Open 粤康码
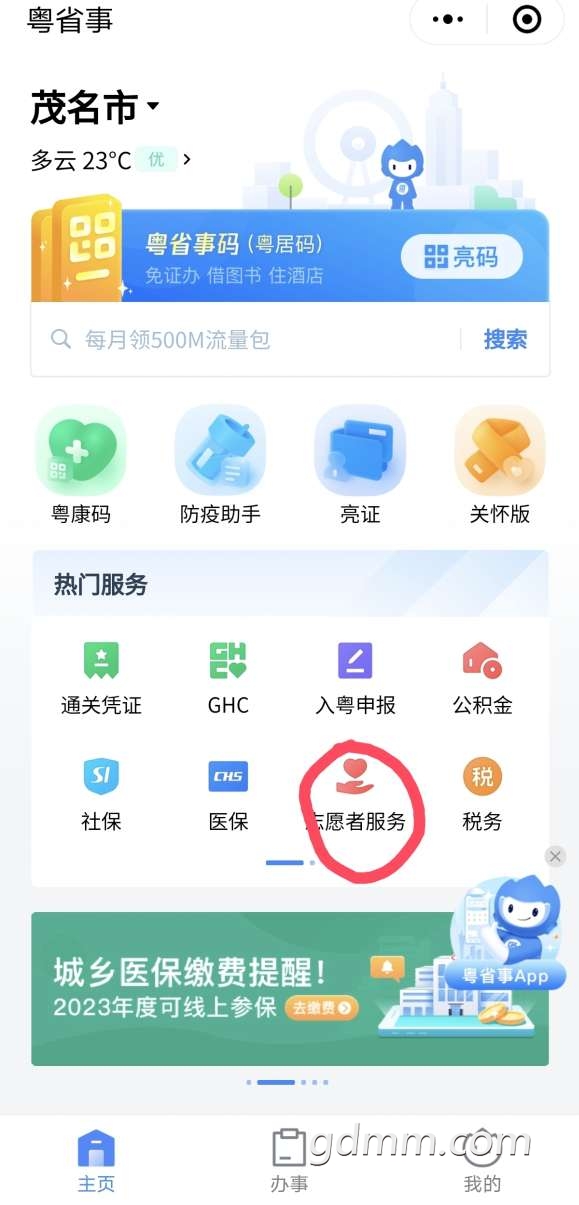This screenshot has height=1205, width=579. click(81, 466)
